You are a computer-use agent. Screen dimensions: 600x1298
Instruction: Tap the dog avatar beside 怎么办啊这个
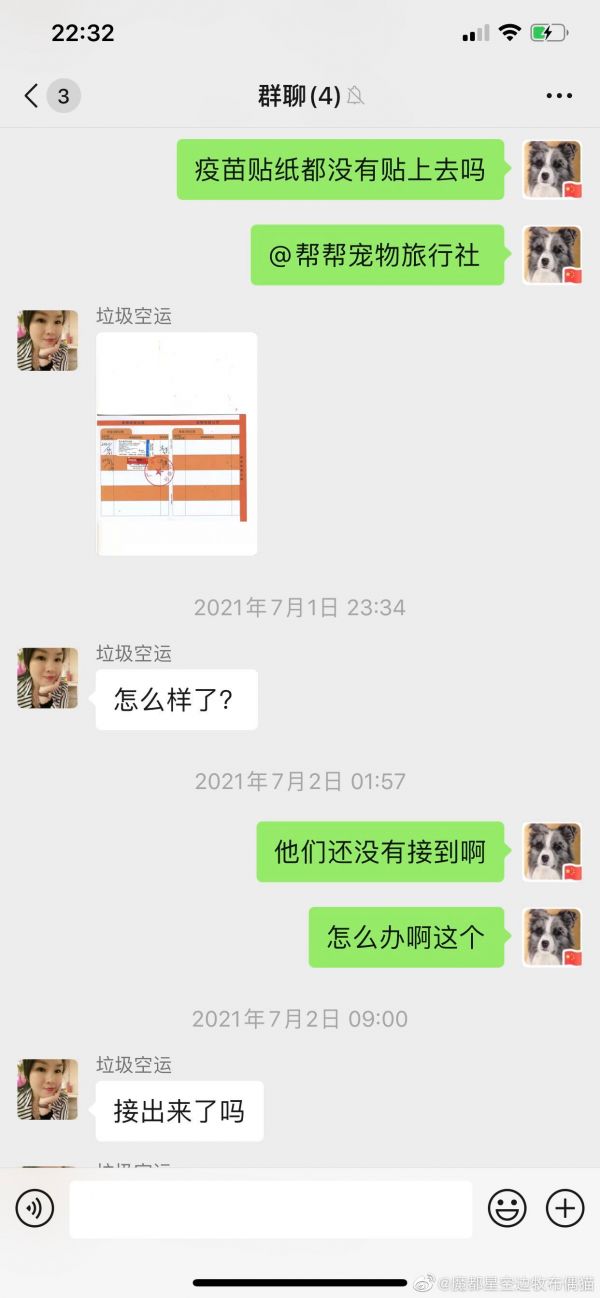point(552,937)
